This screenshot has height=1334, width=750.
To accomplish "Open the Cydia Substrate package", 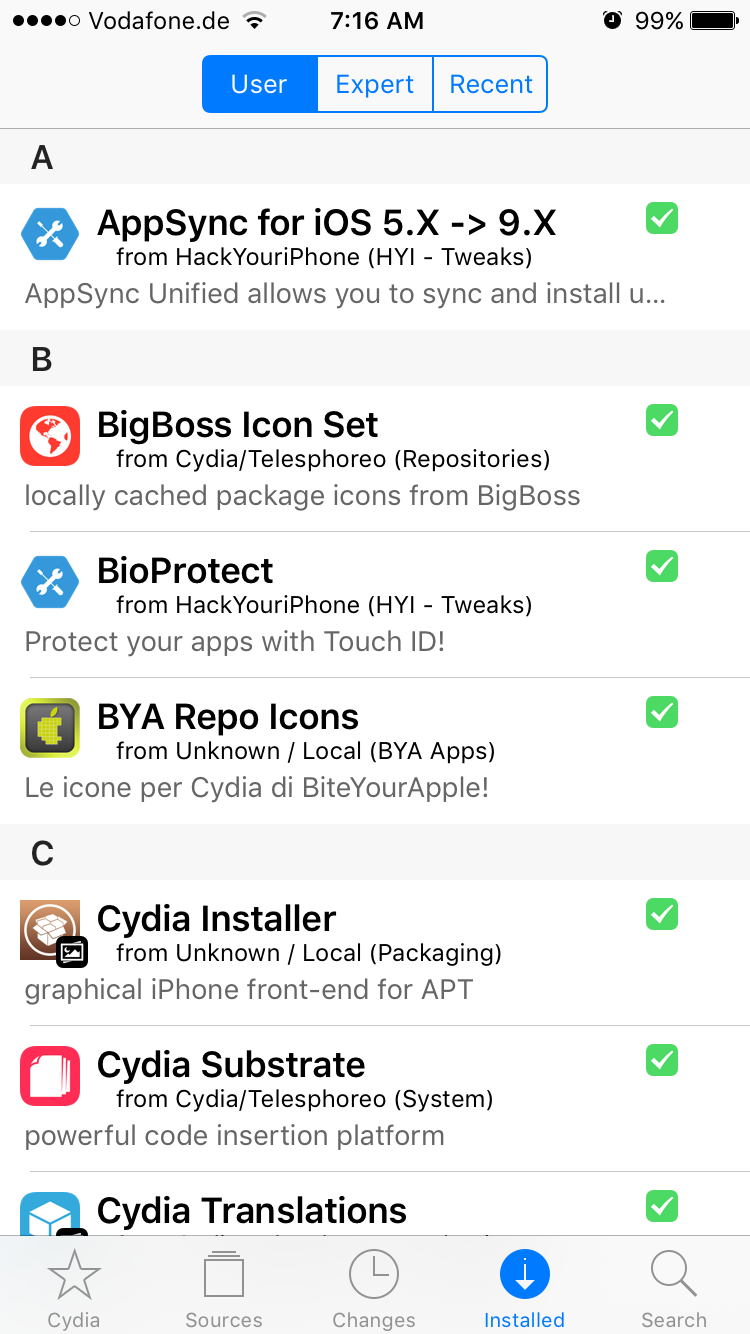I will click(x=375, y=1099).
